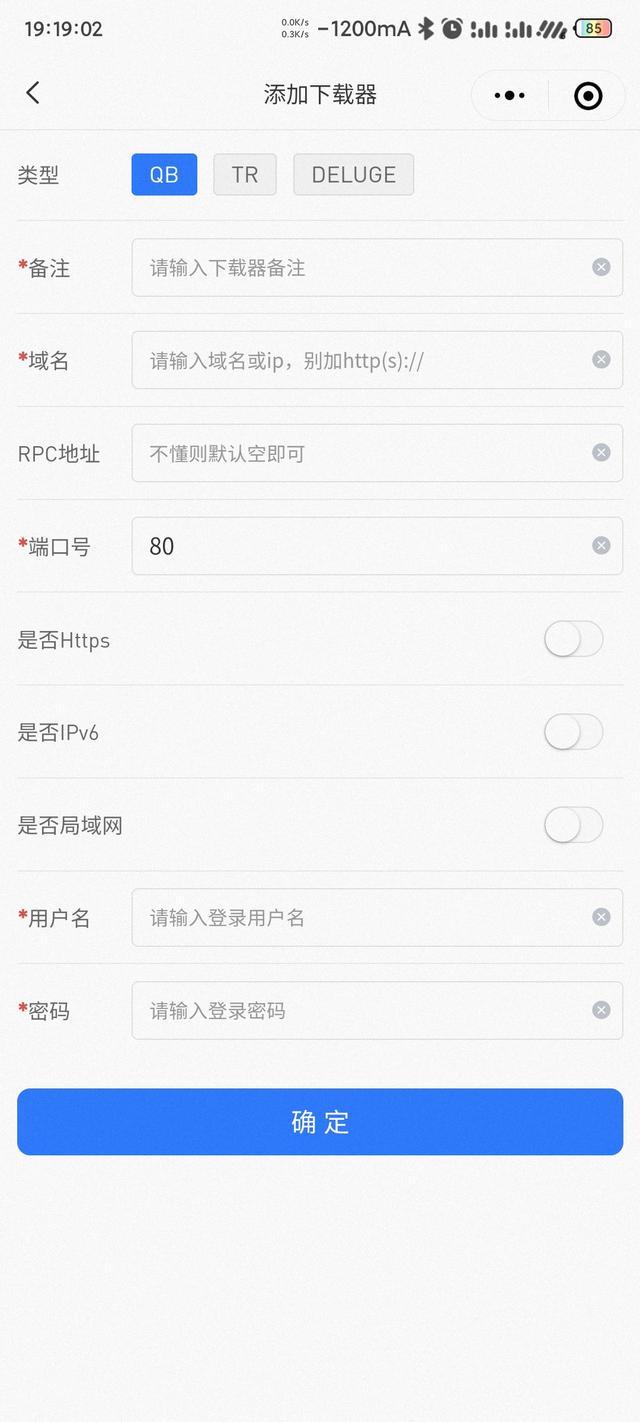The width and height of the screenshot is (640, 1422).
Task: Go back using the top-left arrow
Action: [33, 93]
